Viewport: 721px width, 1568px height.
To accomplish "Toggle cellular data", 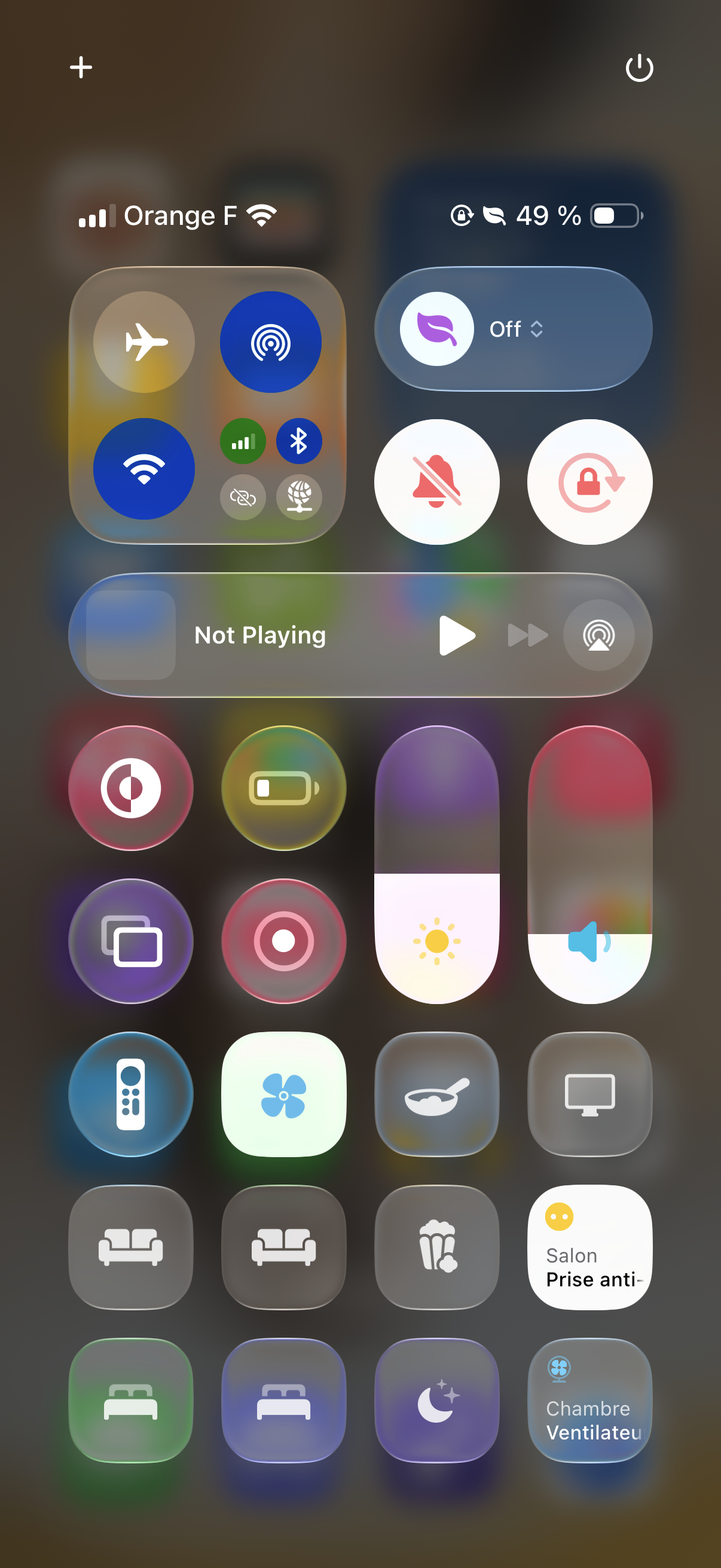I will click(x=243, y=441).
